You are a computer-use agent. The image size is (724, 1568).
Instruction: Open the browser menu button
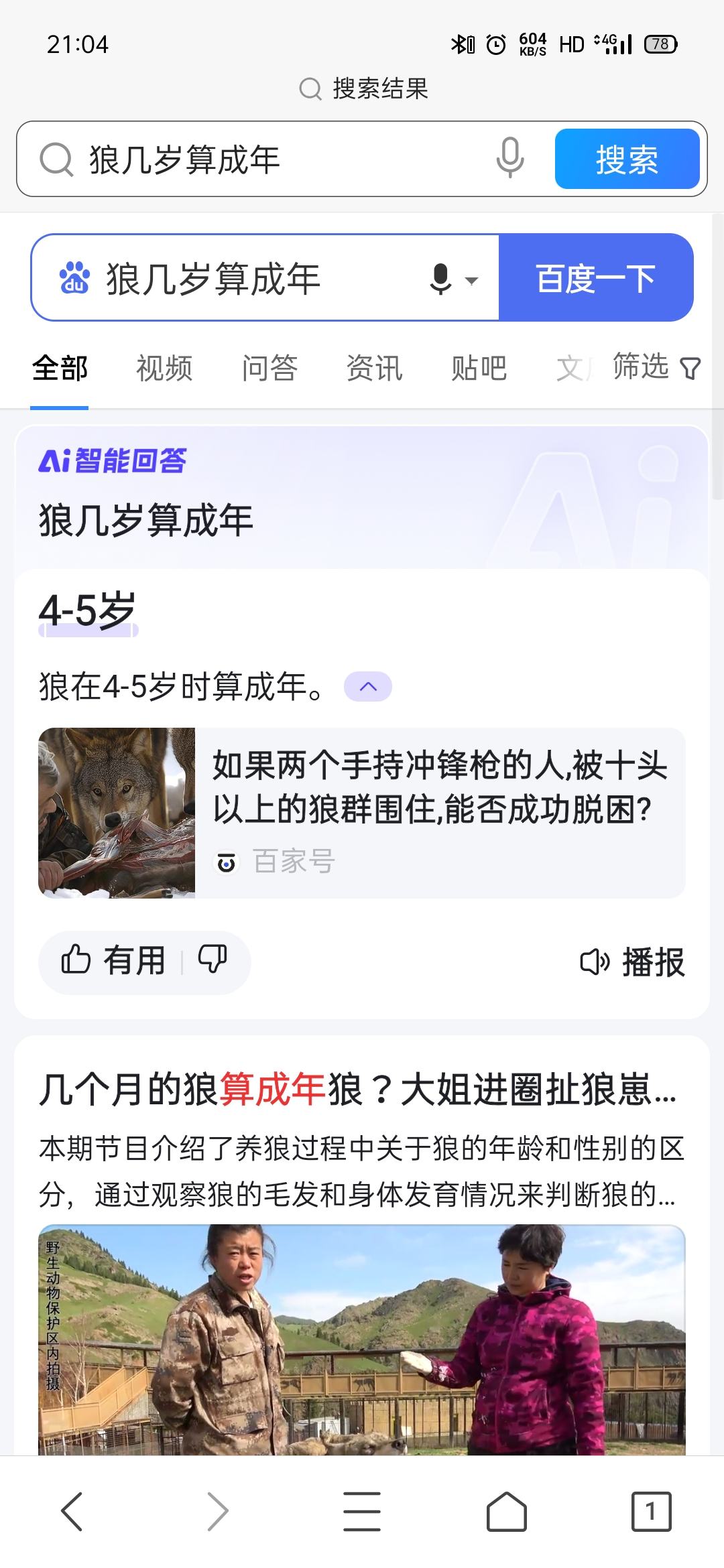[x=362, y=1511]
